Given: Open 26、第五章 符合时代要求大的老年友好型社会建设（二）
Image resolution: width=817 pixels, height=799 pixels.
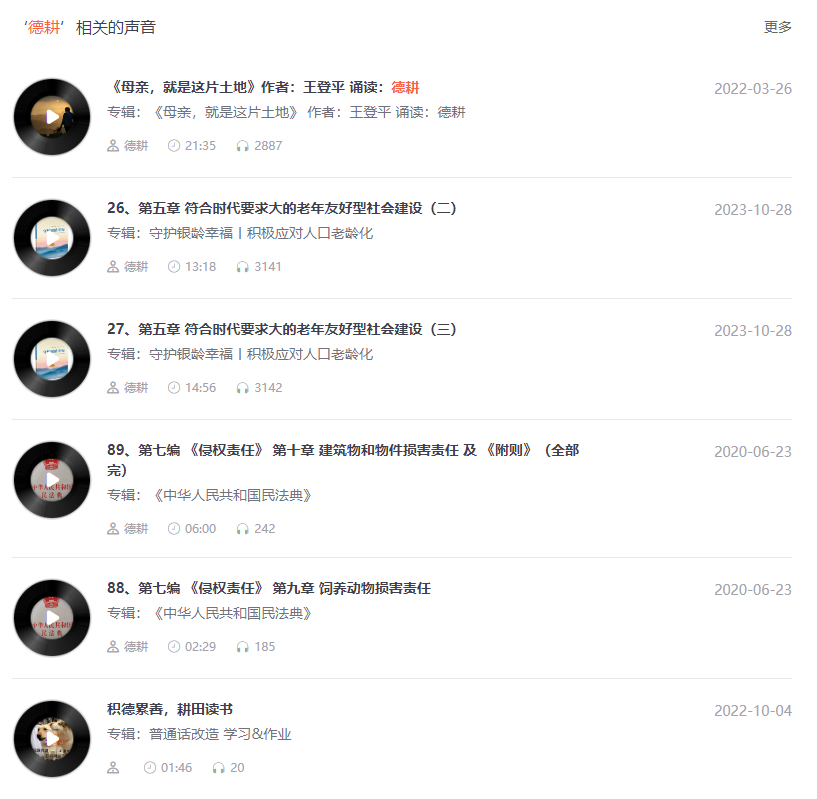Looking at the screenshot, I should coord(282,208).
